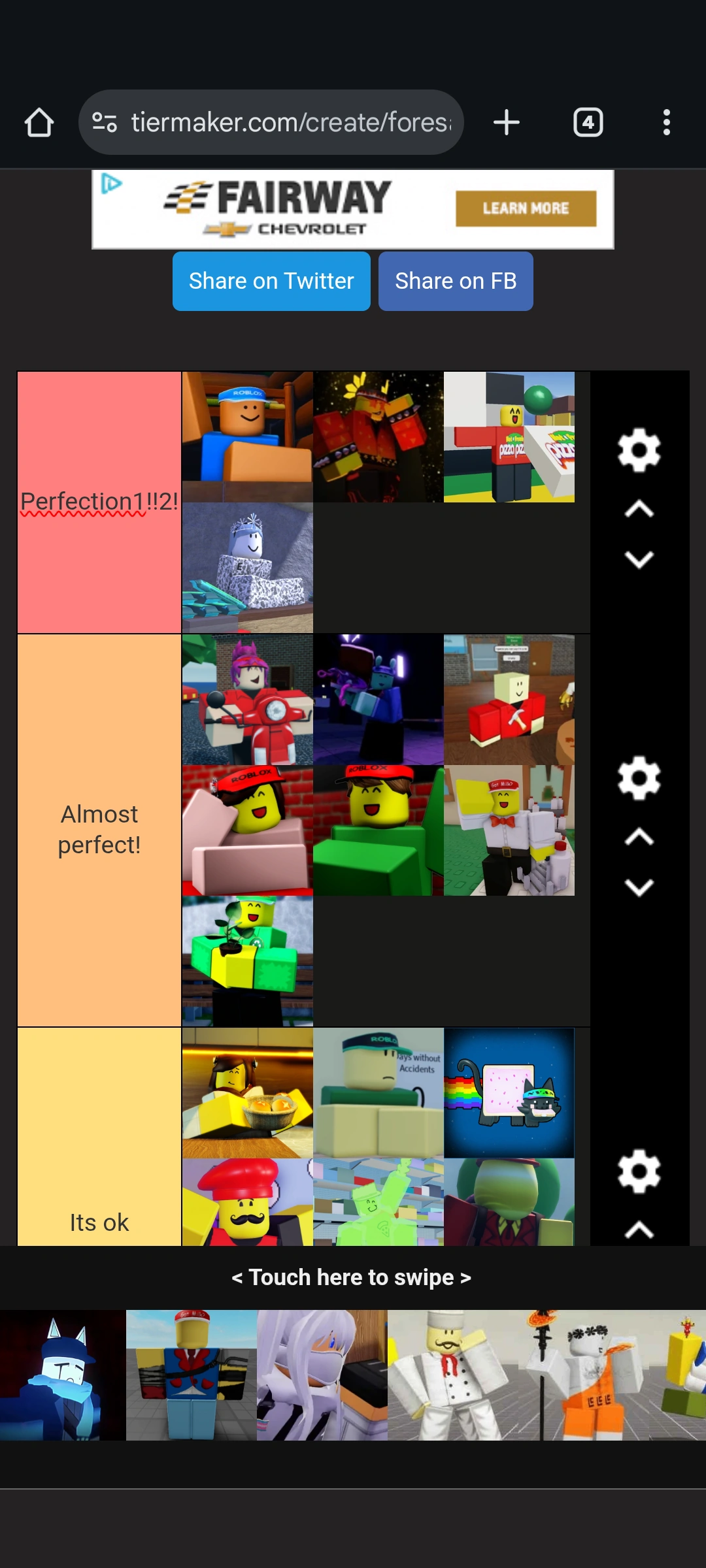Open the Chrome three-dot overflow menu
The width and height of the screenshot is (706, 1568).
(x=667, y=122)
